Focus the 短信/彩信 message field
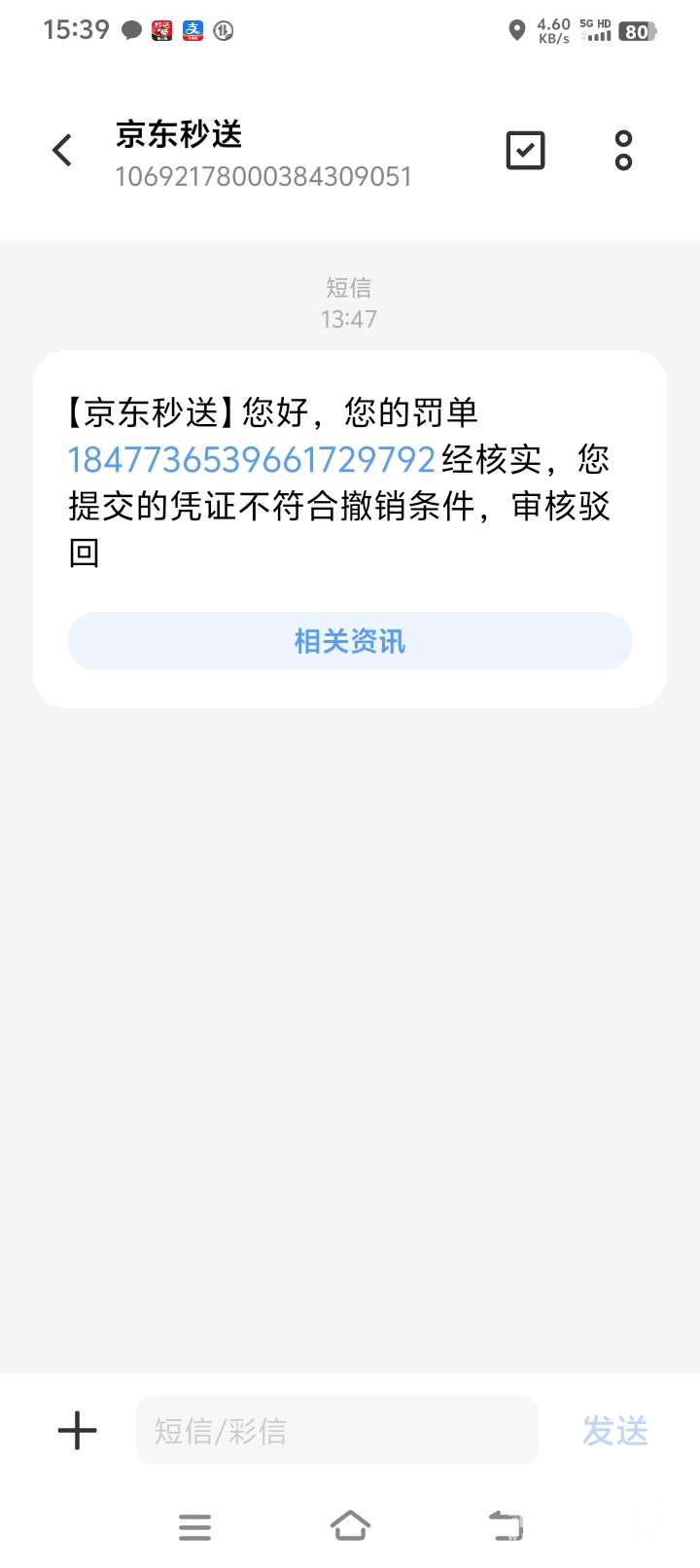Image resolution: width=700 pixels, height=1568 pixels. [x=336, y=1430]
